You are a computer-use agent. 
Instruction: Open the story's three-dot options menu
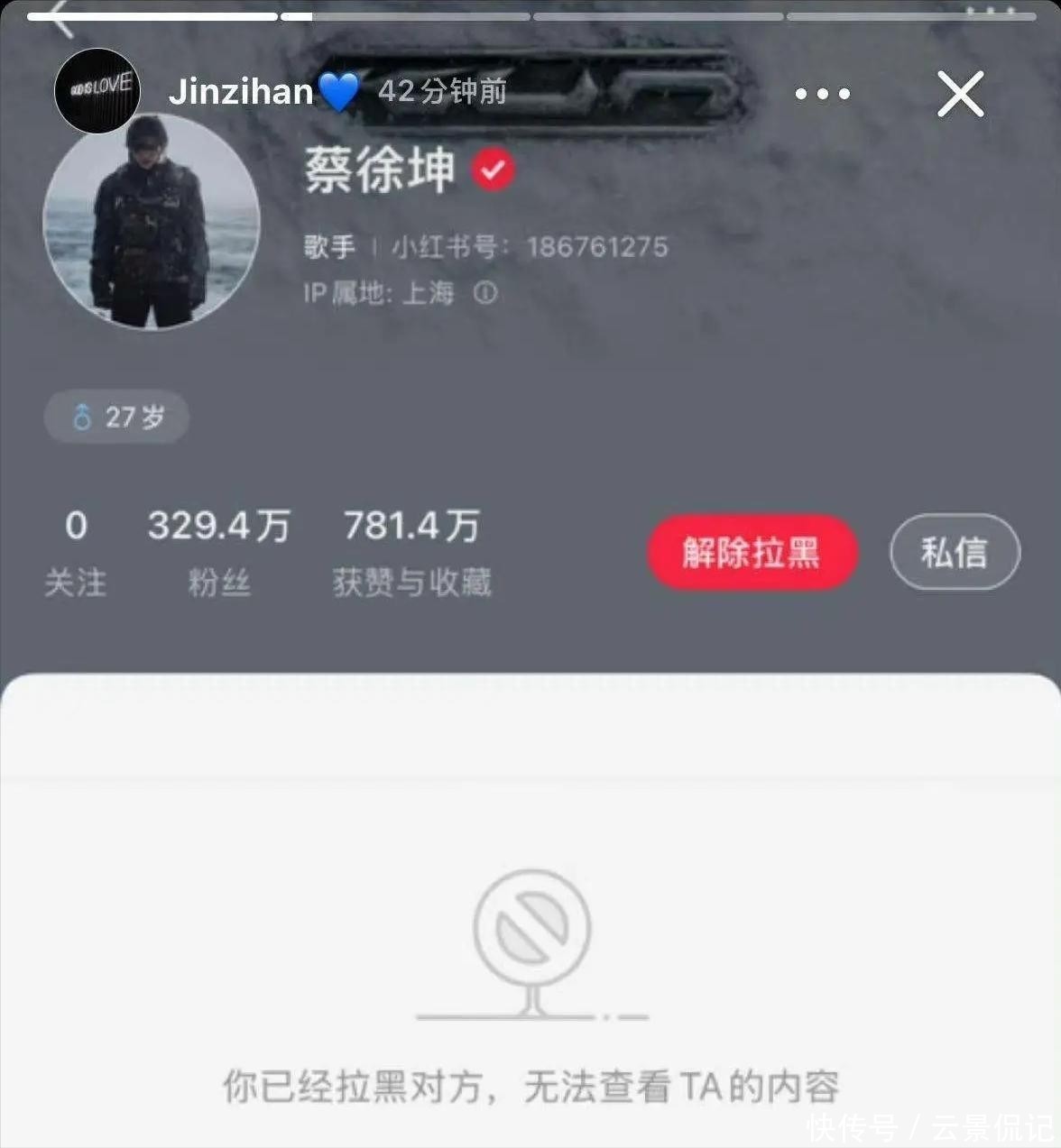pos(822,94)
